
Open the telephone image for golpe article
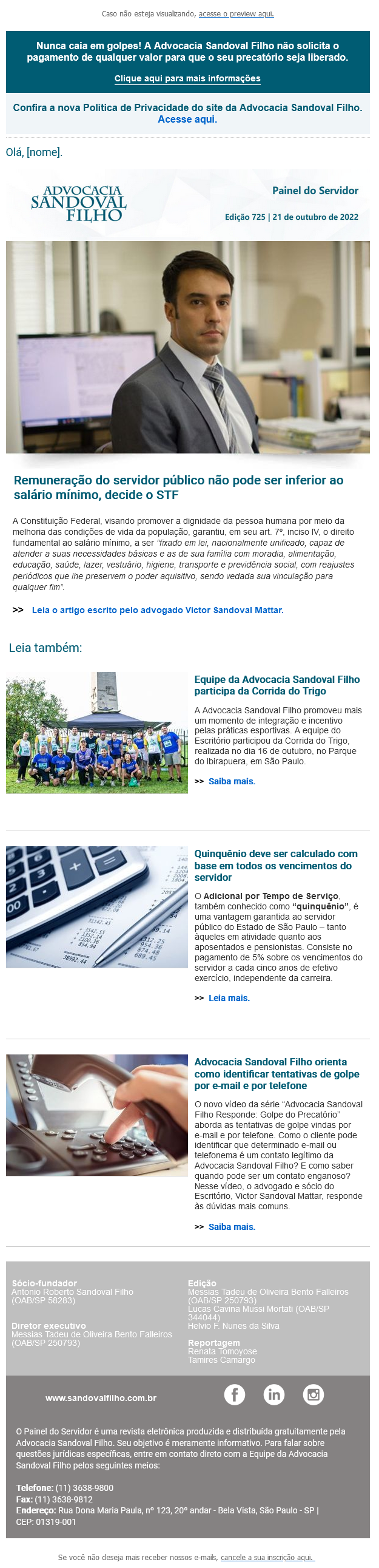tap(97, 1115)
